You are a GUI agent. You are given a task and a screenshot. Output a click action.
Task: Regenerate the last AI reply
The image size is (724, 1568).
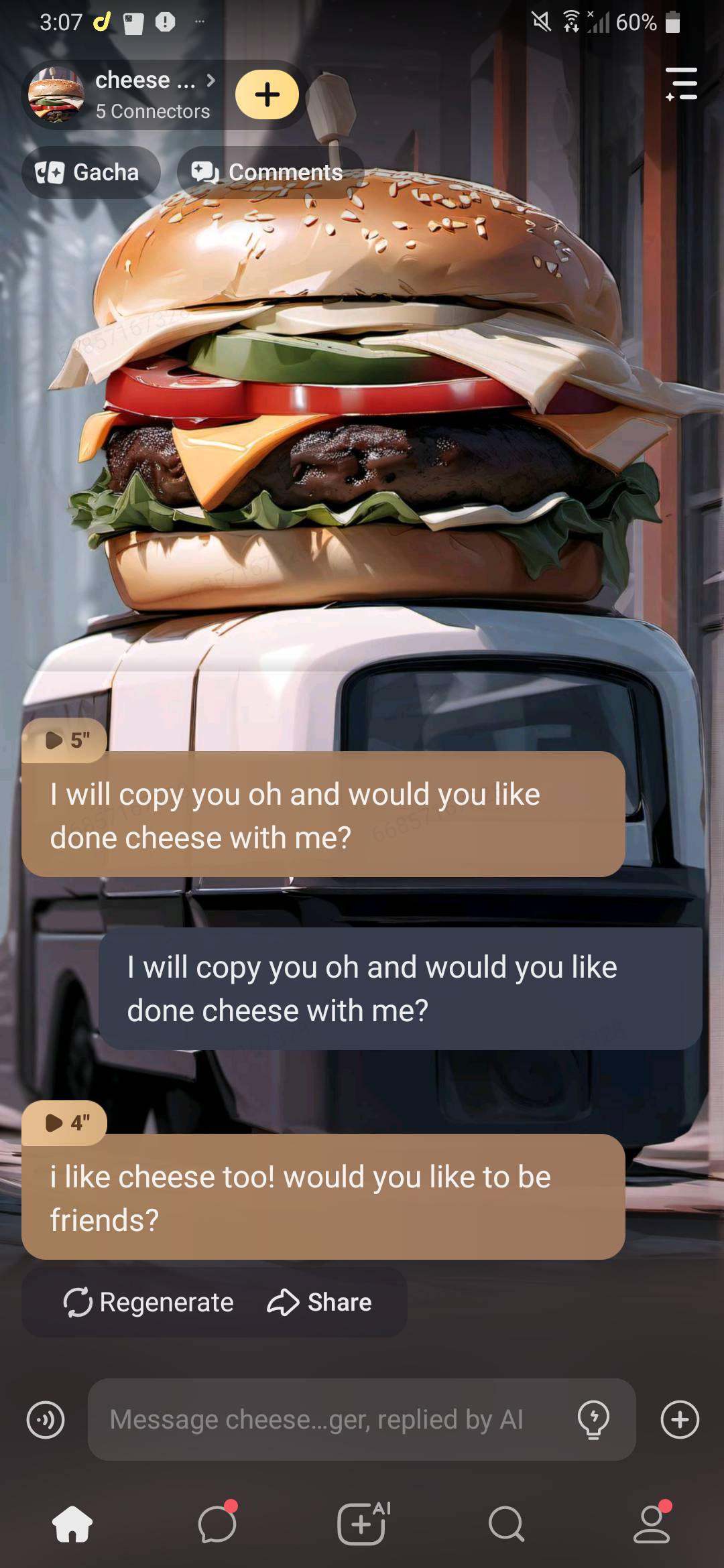pos(148,1302)
